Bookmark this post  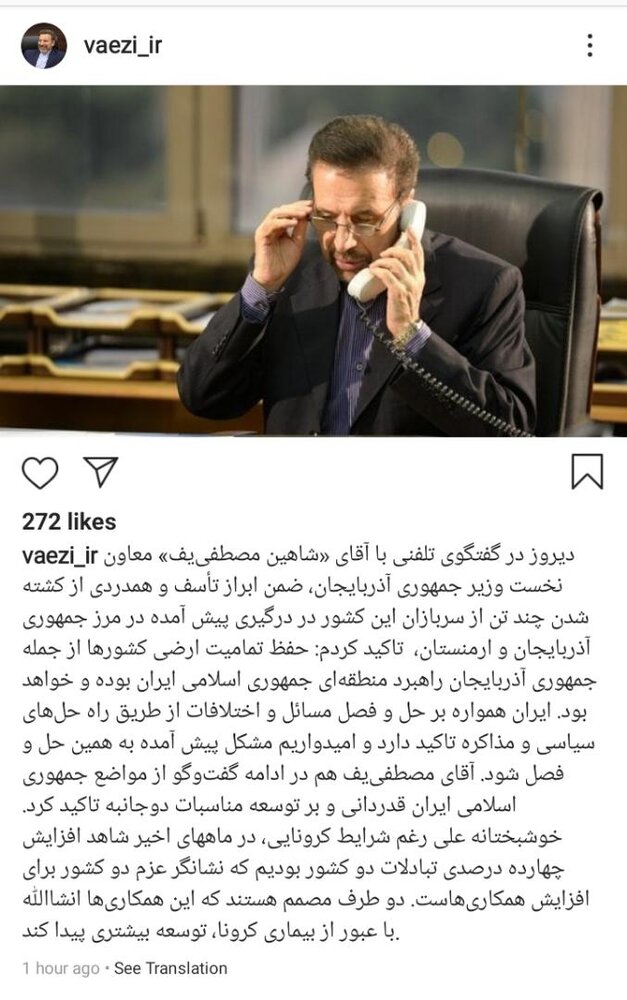click(x=587, y=472)
